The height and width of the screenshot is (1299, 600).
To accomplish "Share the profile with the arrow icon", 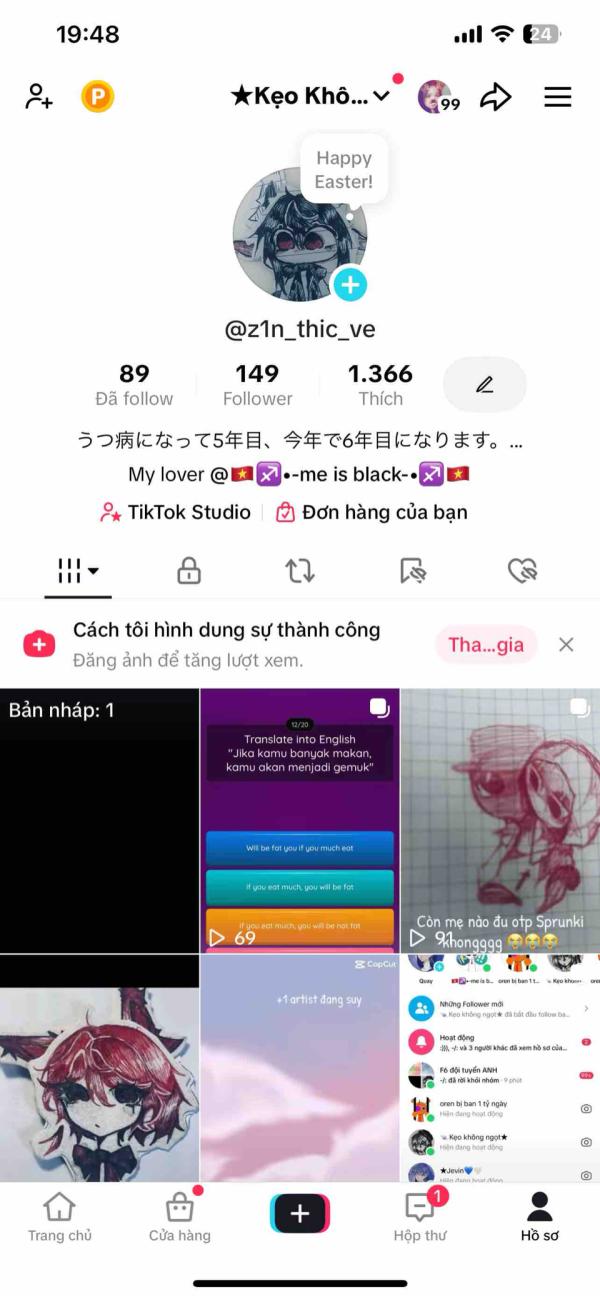I will click(495, 97).
